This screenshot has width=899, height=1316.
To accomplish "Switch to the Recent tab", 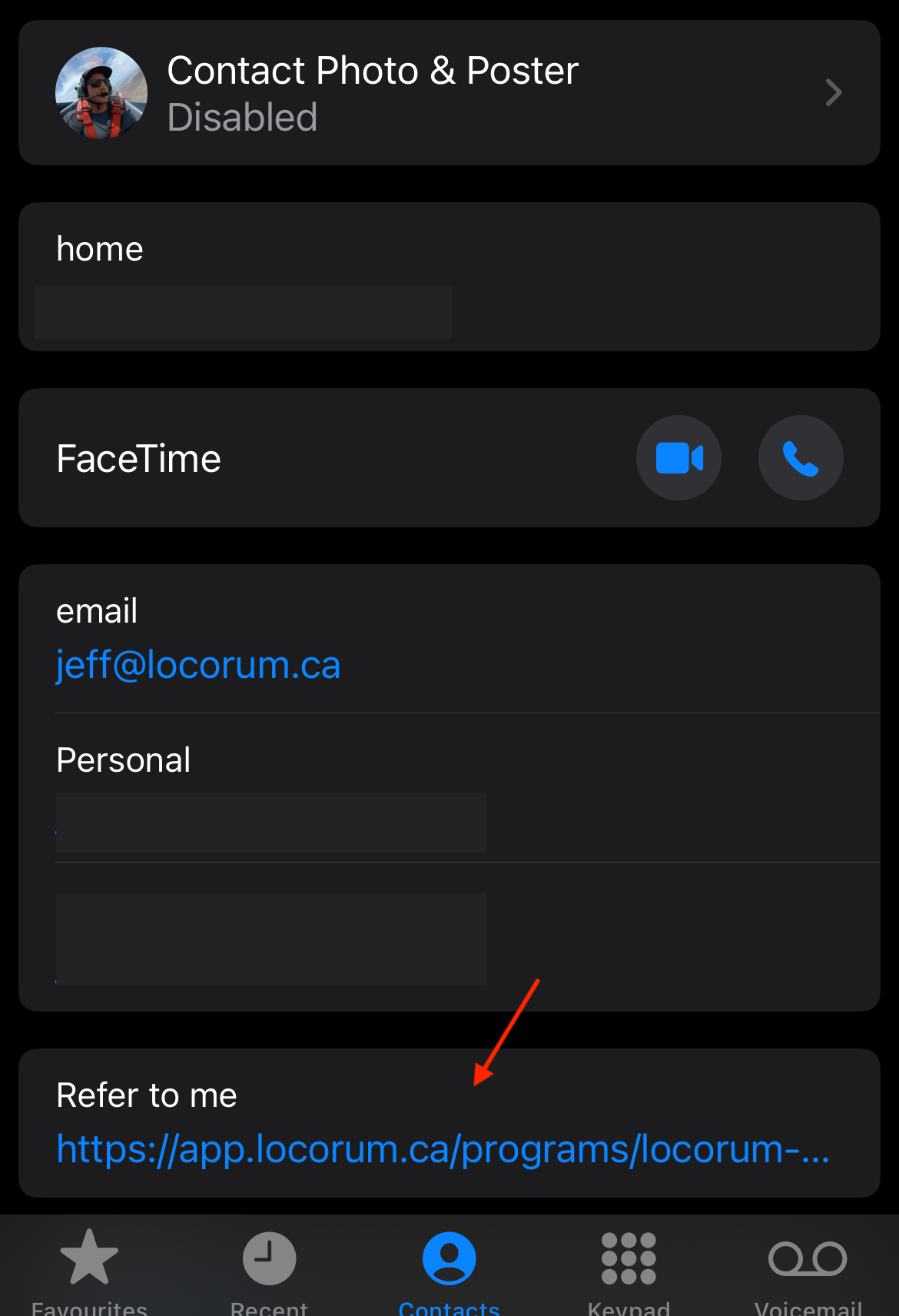I will (x=269, y=1268).
